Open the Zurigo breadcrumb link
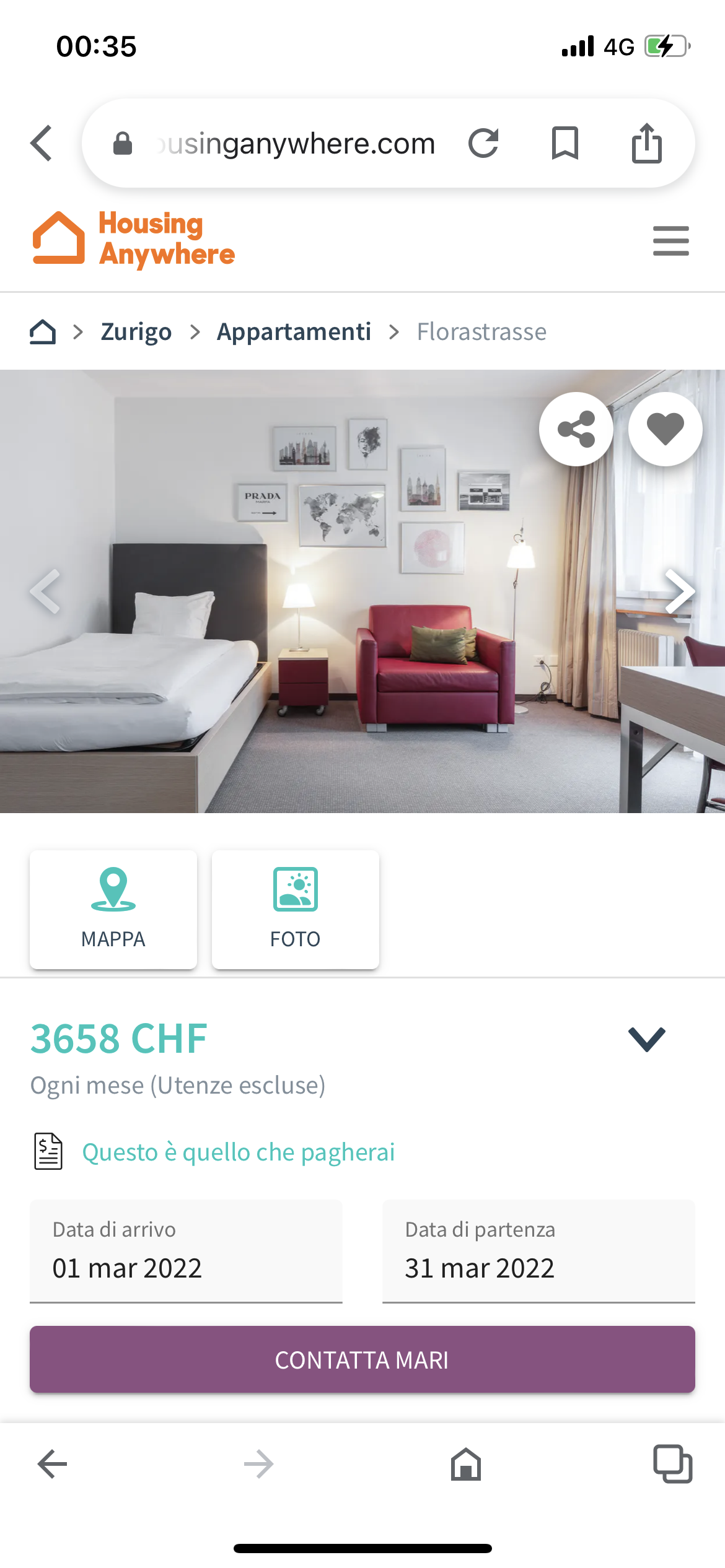The width and height of the screenshot is (725, 1568). [x=136, y=332]
